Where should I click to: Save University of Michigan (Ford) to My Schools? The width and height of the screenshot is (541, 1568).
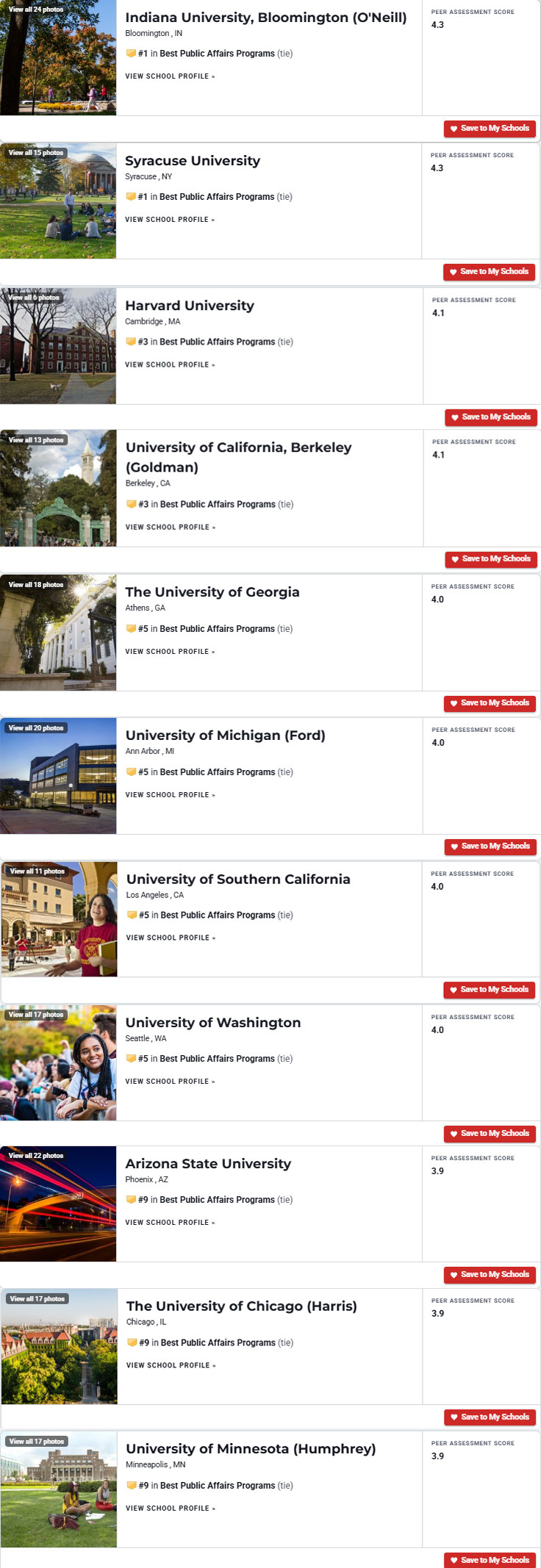coord(490,846)
